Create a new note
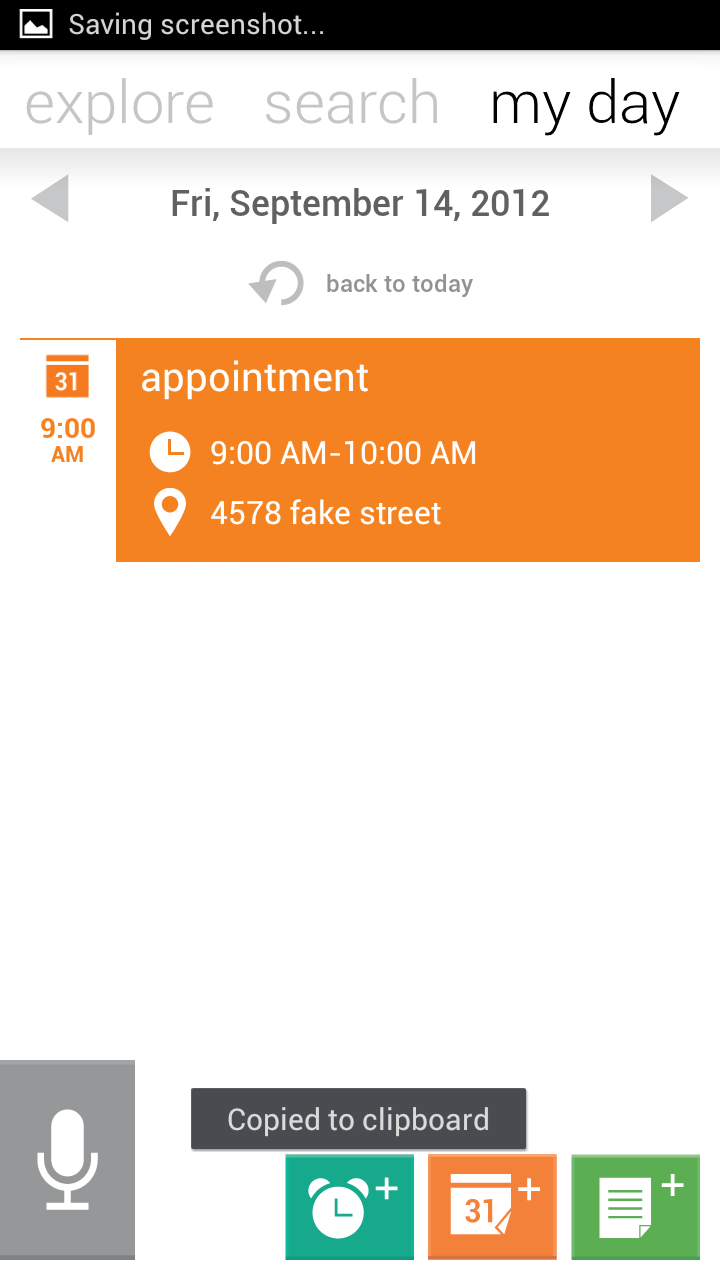The image size is (720, 1280). [635, 1206]
